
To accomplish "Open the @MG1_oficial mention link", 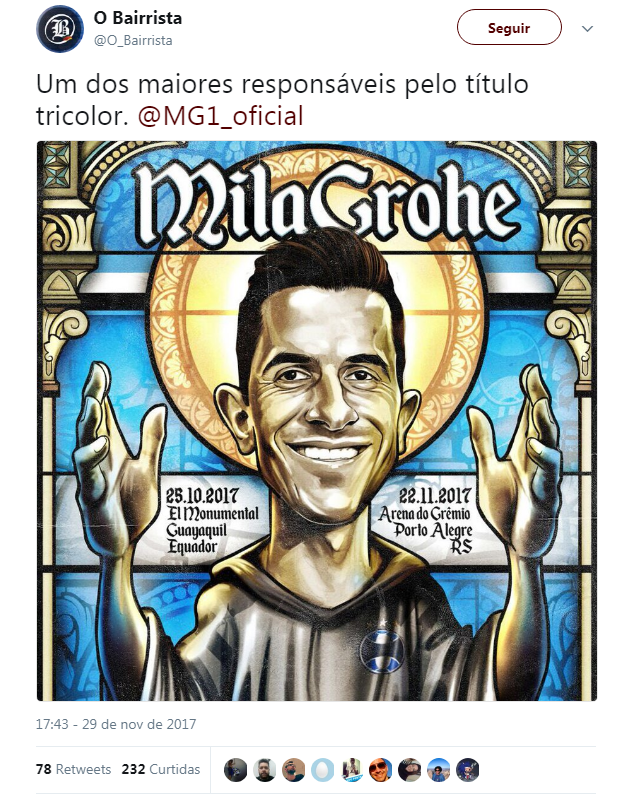I will [219, 116].
